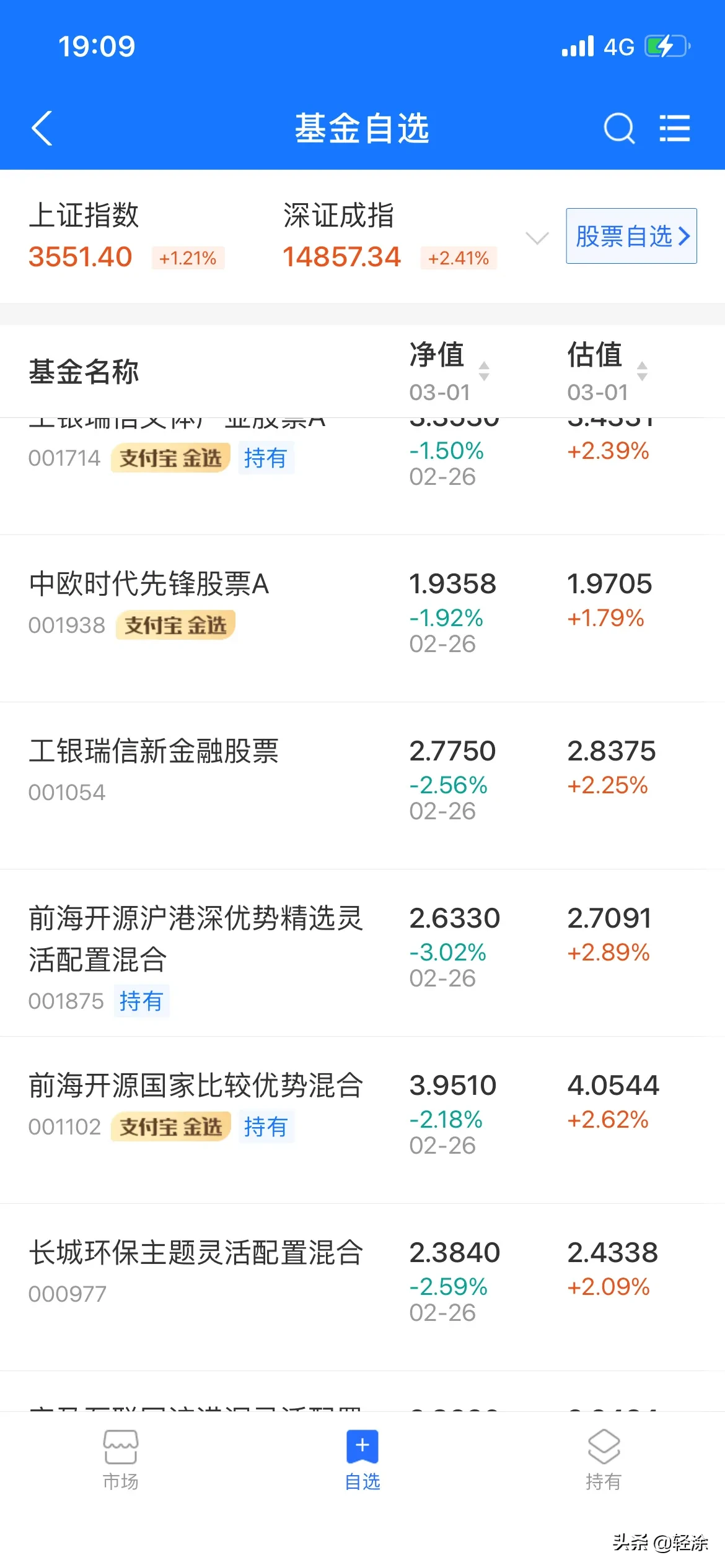This screenshot has height=1568, width=725.
Task: Sort funds by 净值 column
Action: point(449,370)
